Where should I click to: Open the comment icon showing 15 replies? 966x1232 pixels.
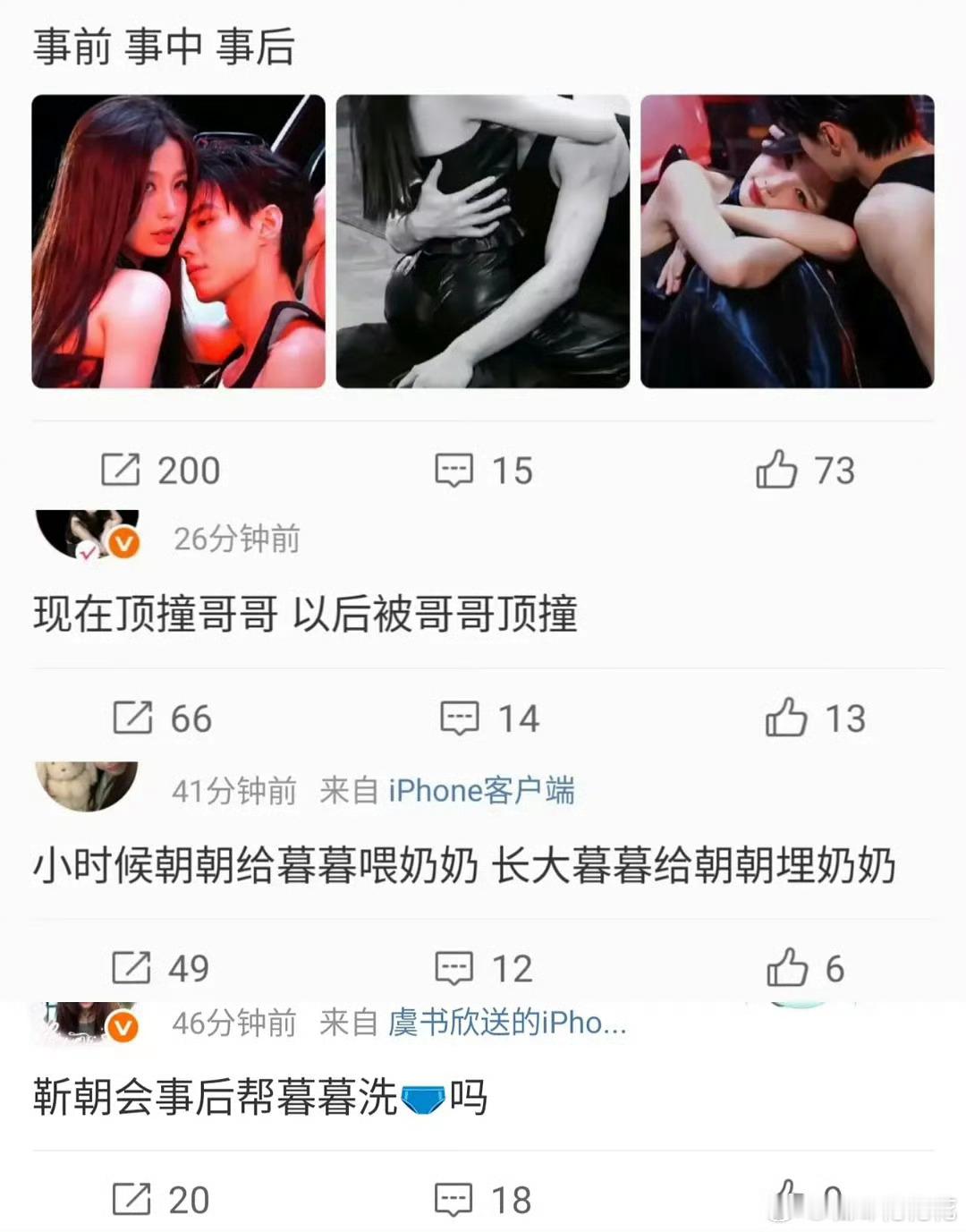(x=456, y=470)
